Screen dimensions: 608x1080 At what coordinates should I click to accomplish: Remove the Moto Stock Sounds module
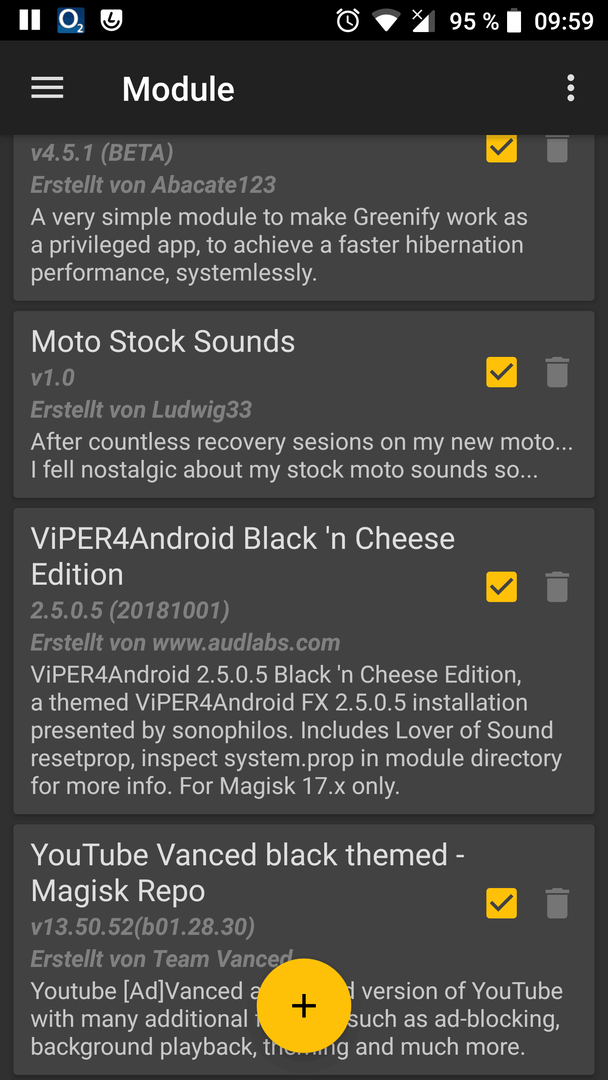(x=557, y=373)
